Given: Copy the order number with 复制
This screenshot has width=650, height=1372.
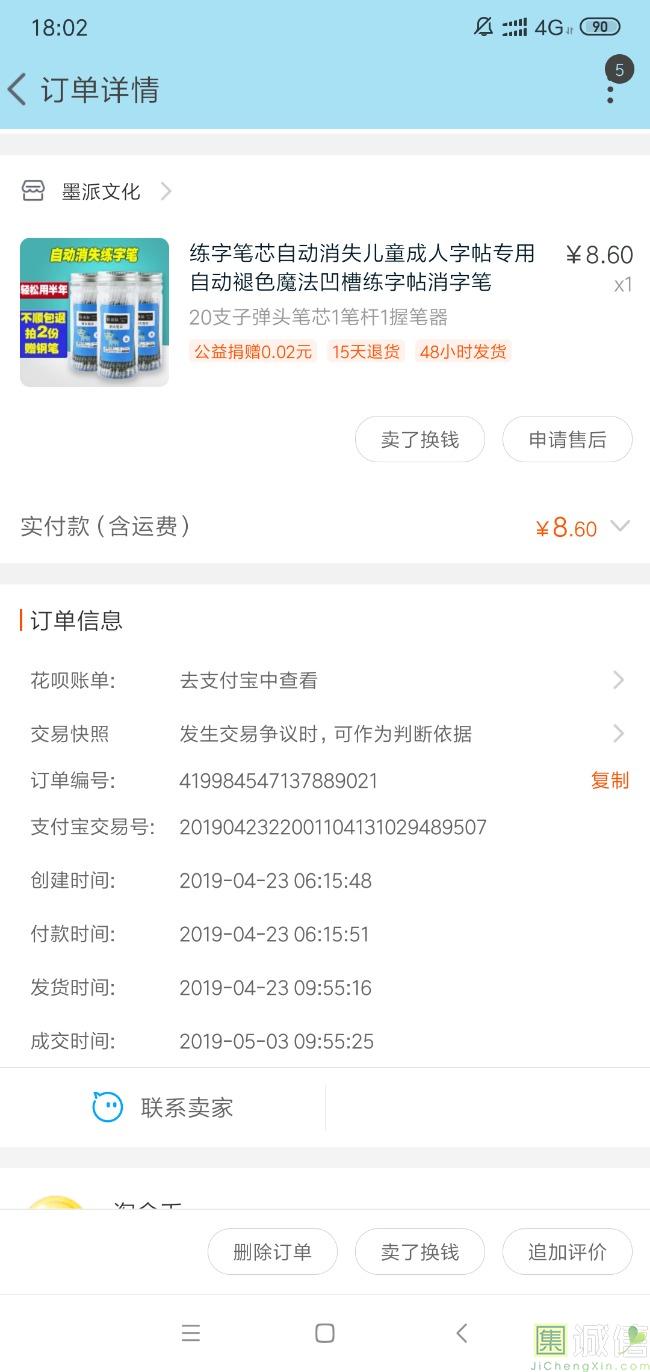Looking at the screenshot, I should point(609,781).
